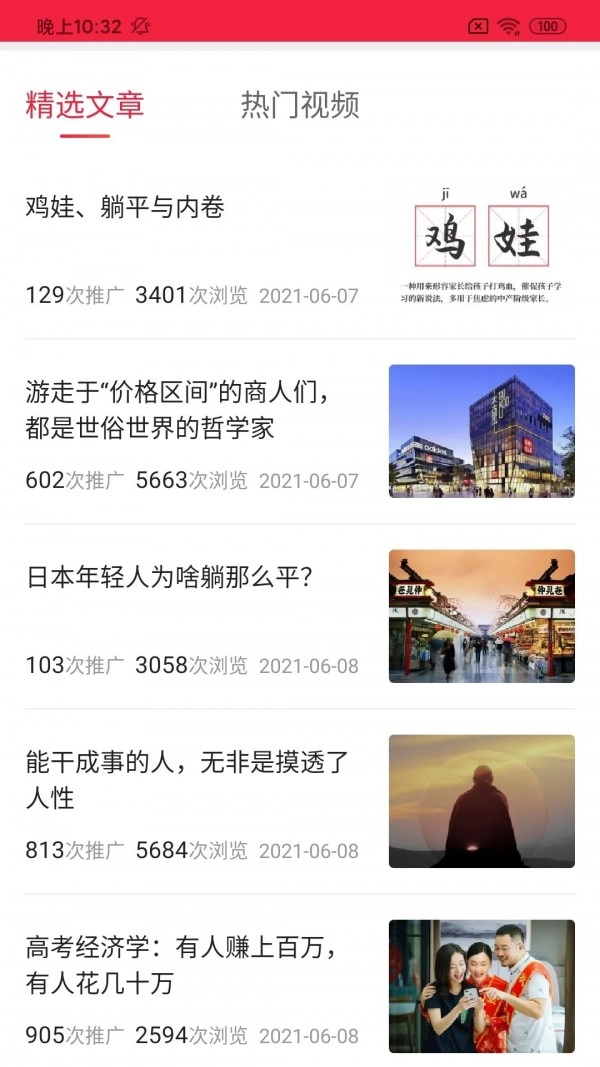Open the article 鸡娃、躺平与内卷
Image resolution: width=600 pixels, height=1067 pixels.
pyautogui.click(x=125, y=208)
